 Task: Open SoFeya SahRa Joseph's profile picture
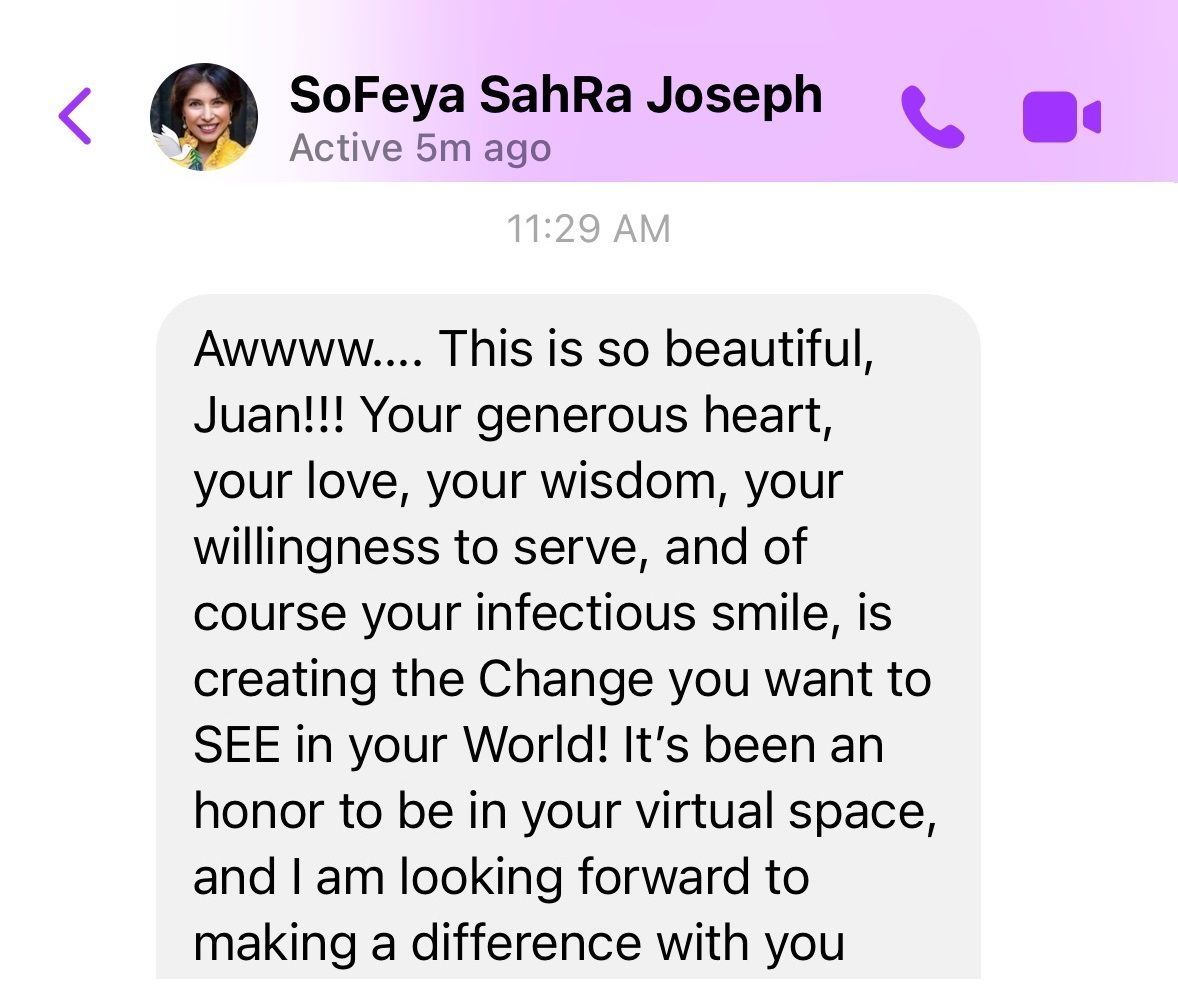click(x=204, y=117)
